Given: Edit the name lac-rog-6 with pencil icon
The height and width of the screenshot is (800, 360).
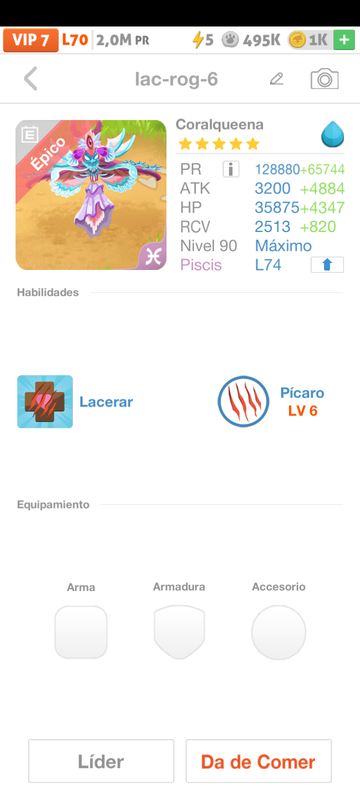Looking at the screenshot, I should click(276, 79).
